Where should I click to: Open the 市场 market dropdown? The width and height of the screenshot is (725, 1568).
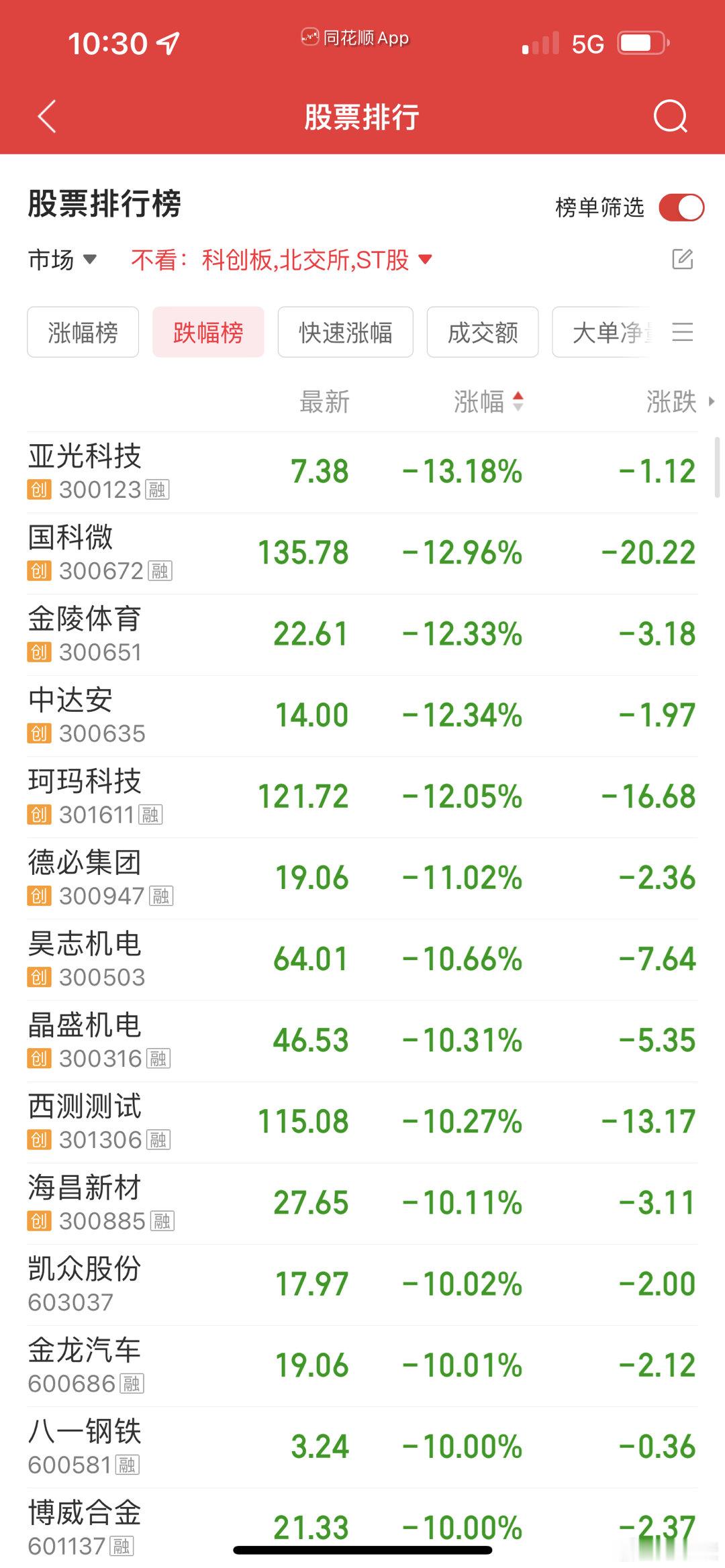point(59,262)
